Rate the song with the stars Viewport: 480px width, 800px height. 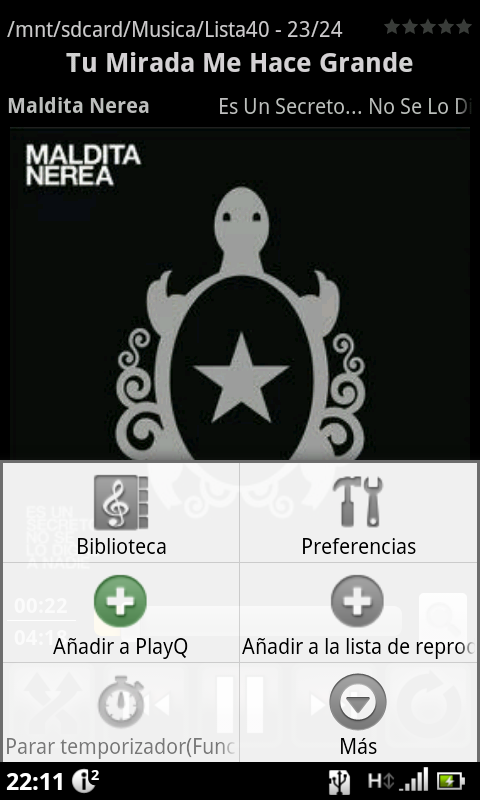coord(427,27)
